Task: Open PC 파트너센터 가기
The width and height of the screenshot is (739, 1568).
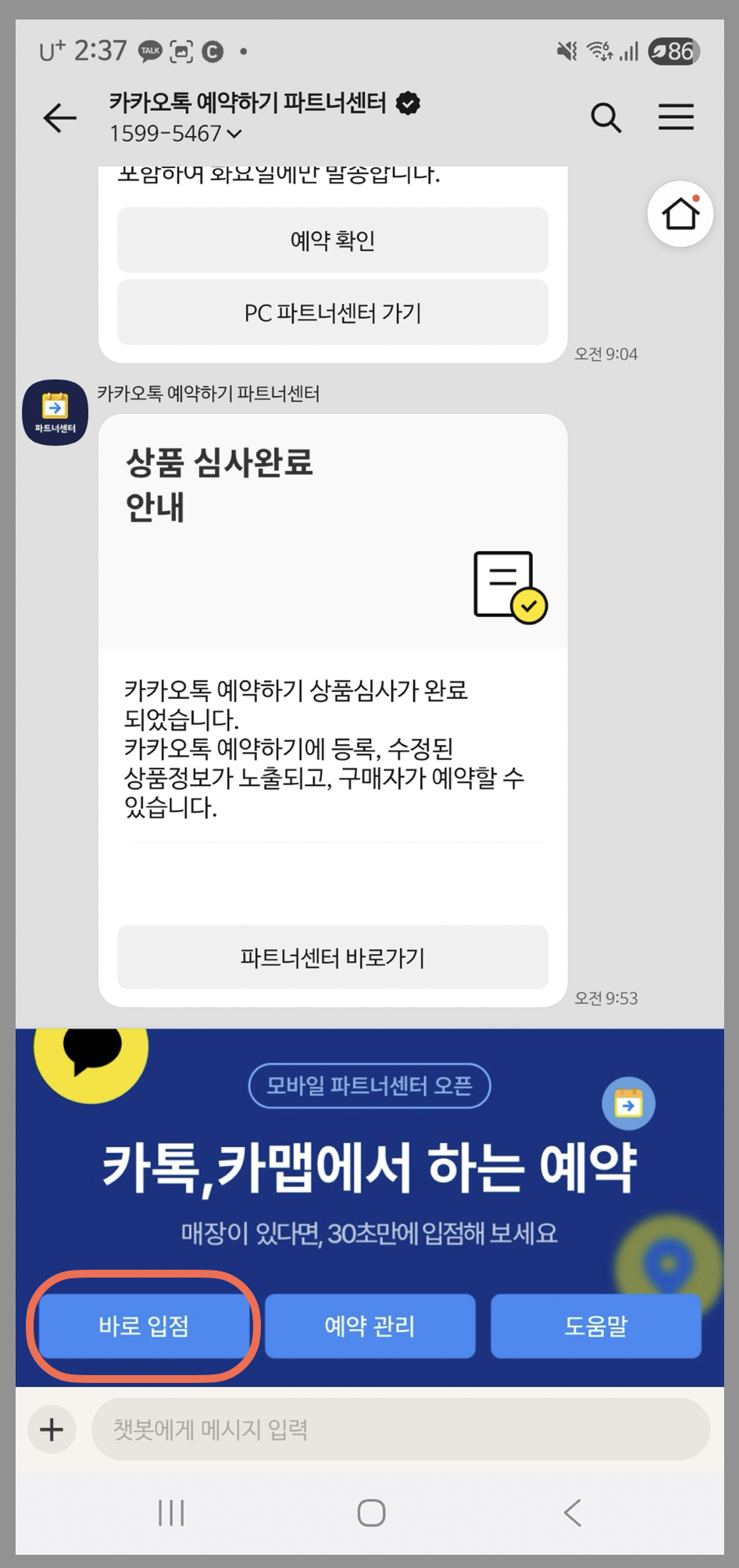Action: pos(333,313)
